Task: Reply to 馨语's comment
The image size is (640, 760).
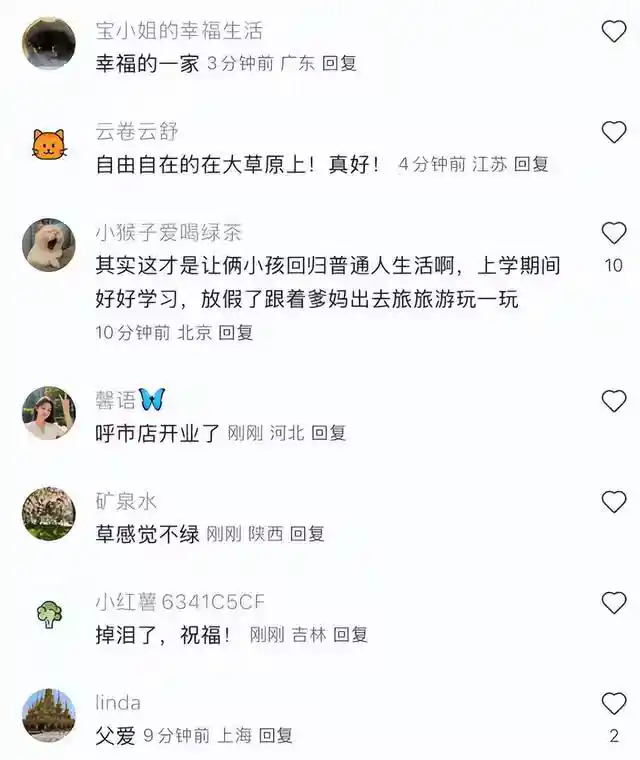Action: 328,433
